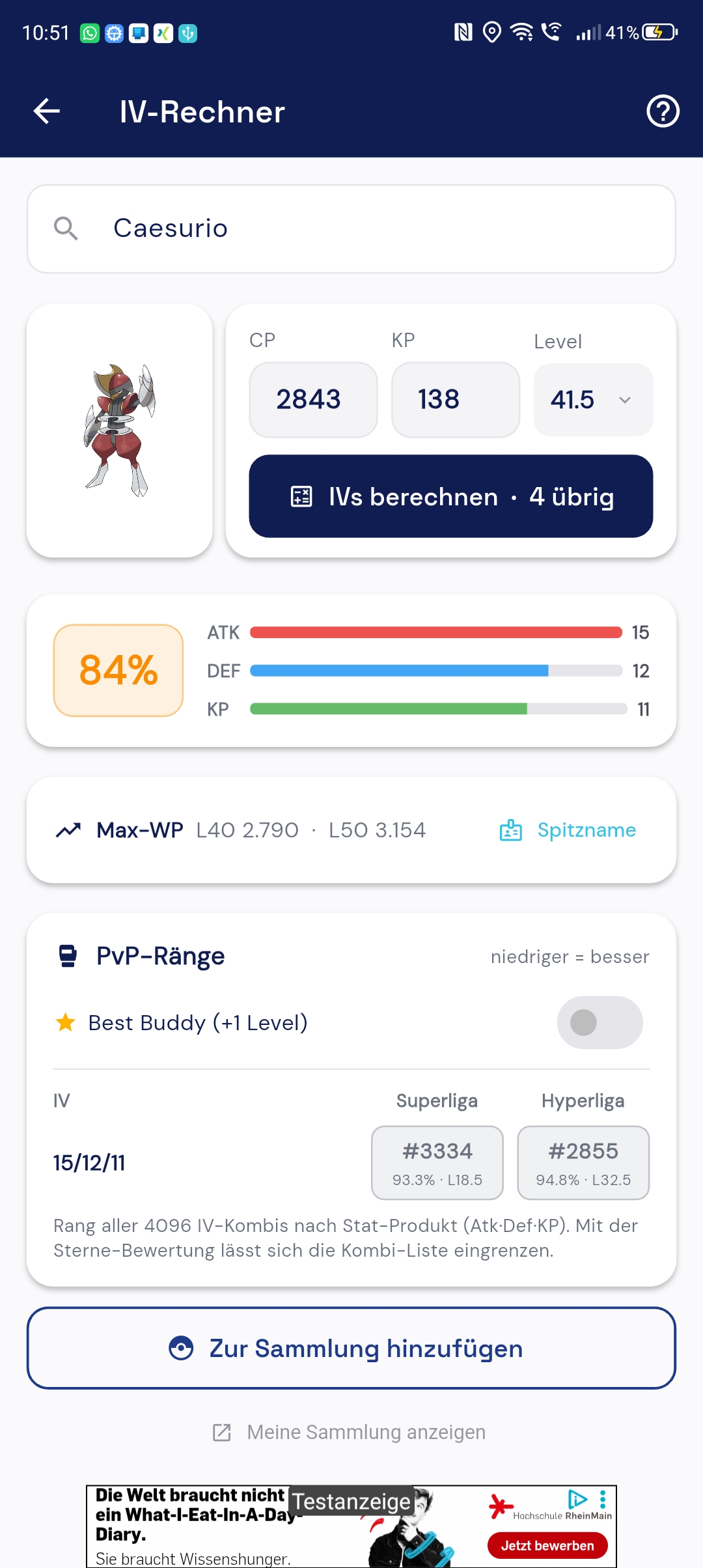This screenshot has height=1568, width=703.
Task: Tap Jetzt bewerben in the ad banner
Action: (547, 1545)
